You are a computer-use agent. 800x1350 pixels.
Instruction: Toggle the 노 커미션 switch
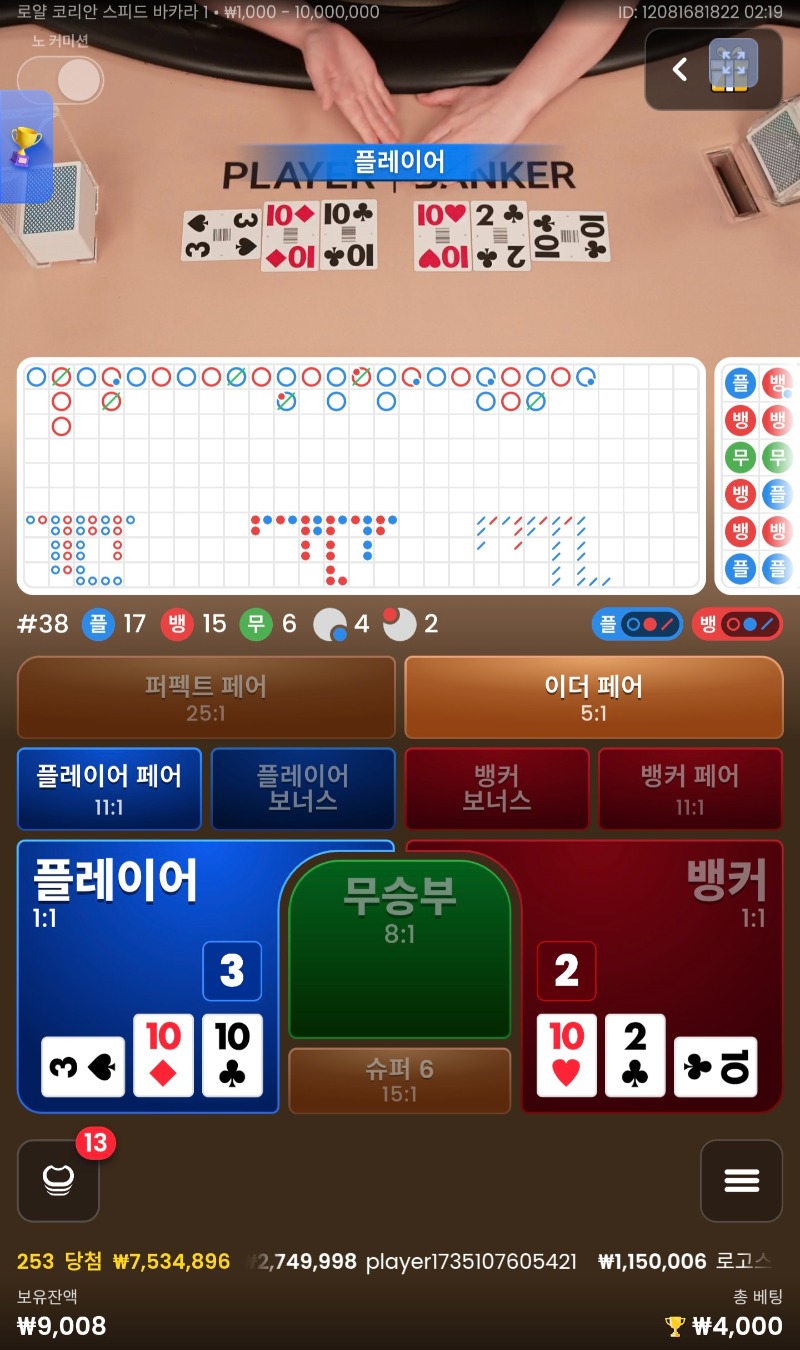point(60,81)
